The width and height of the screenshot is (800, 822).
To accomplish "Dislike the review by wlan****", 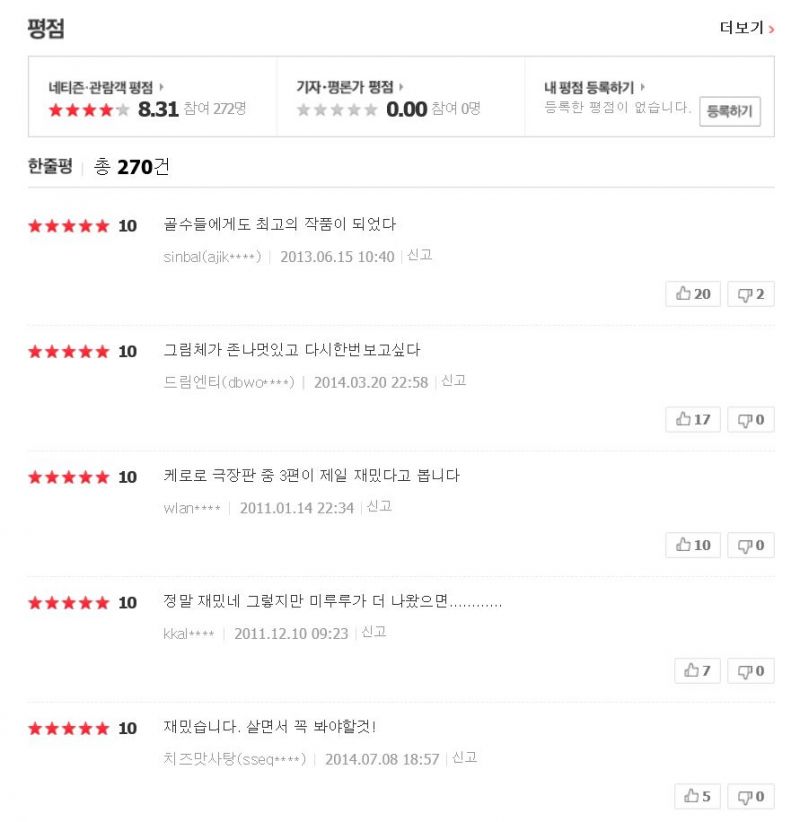I will 751,545.
